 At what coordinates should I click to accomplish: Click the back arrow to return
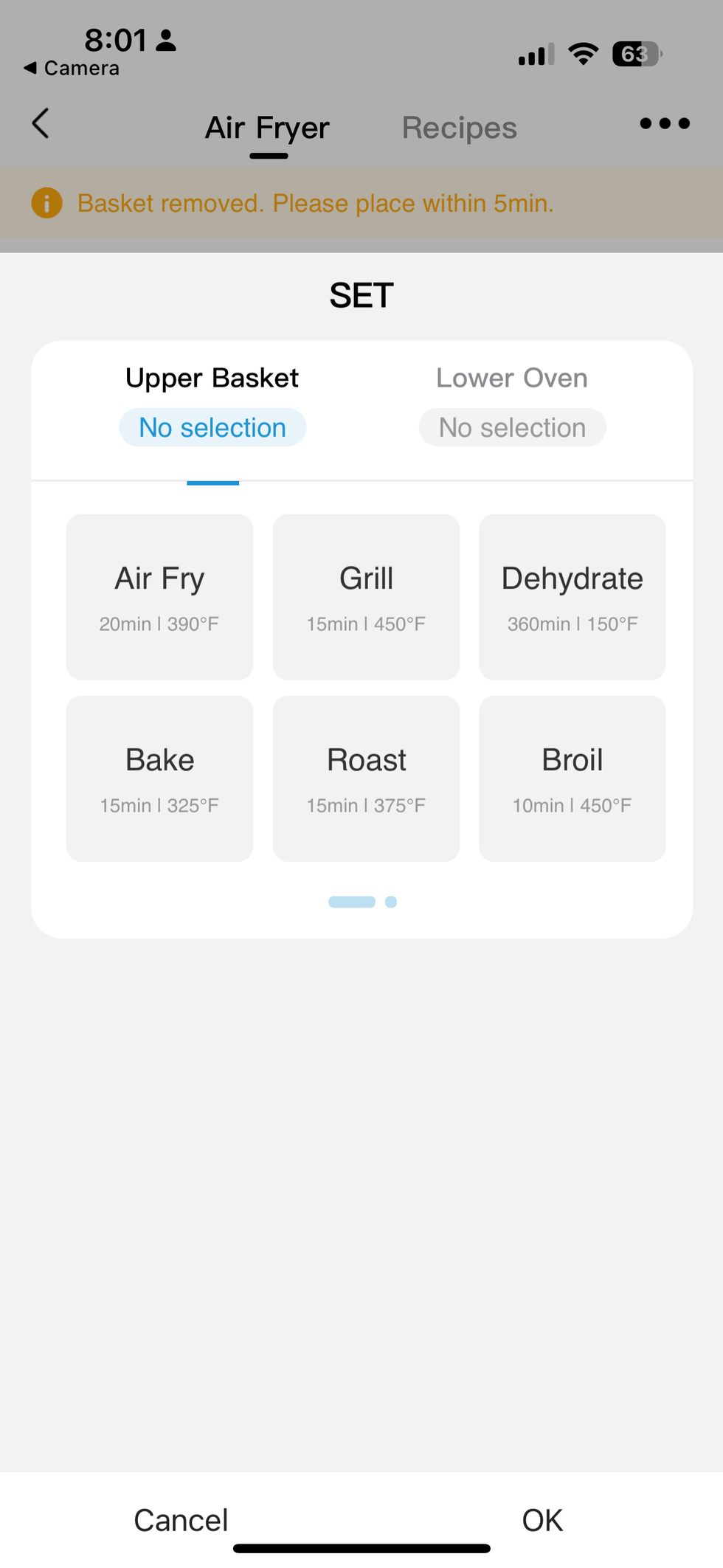tap(41, 124)
